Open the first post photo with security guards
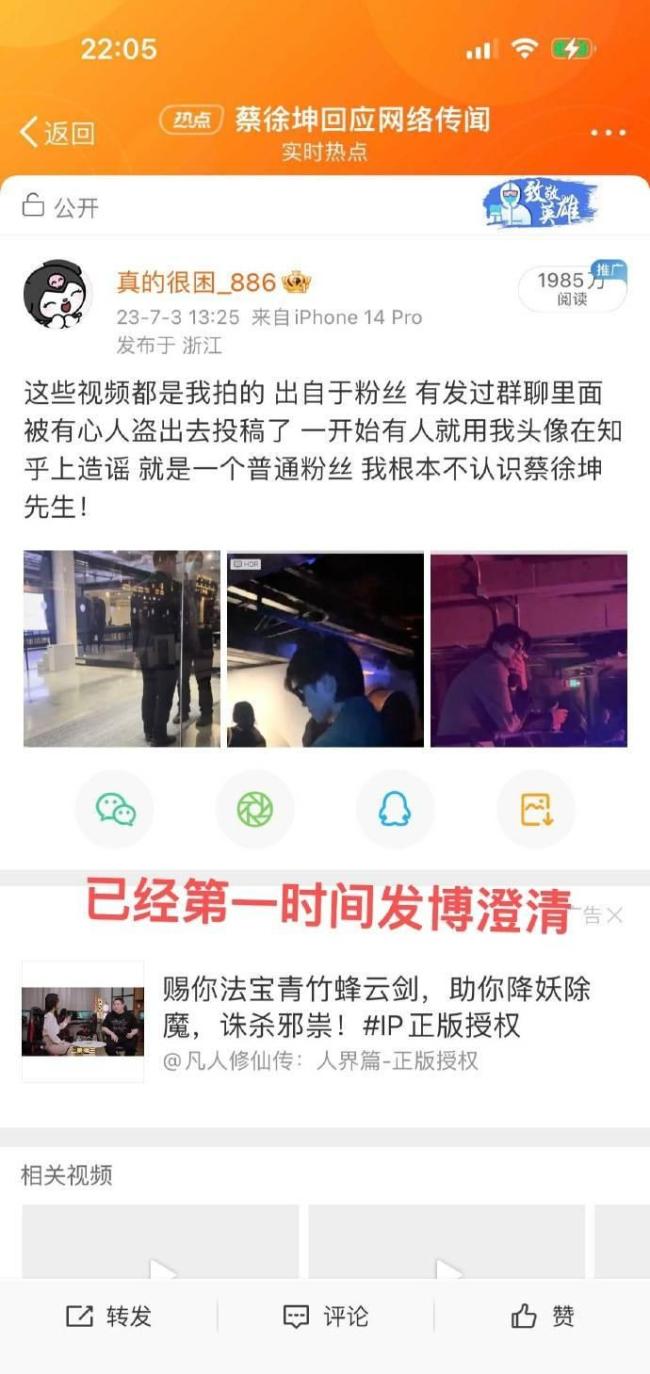Image resolution: width=650 pixels, height=1374 pixels. pyautogui.click(x=122, y=649)
